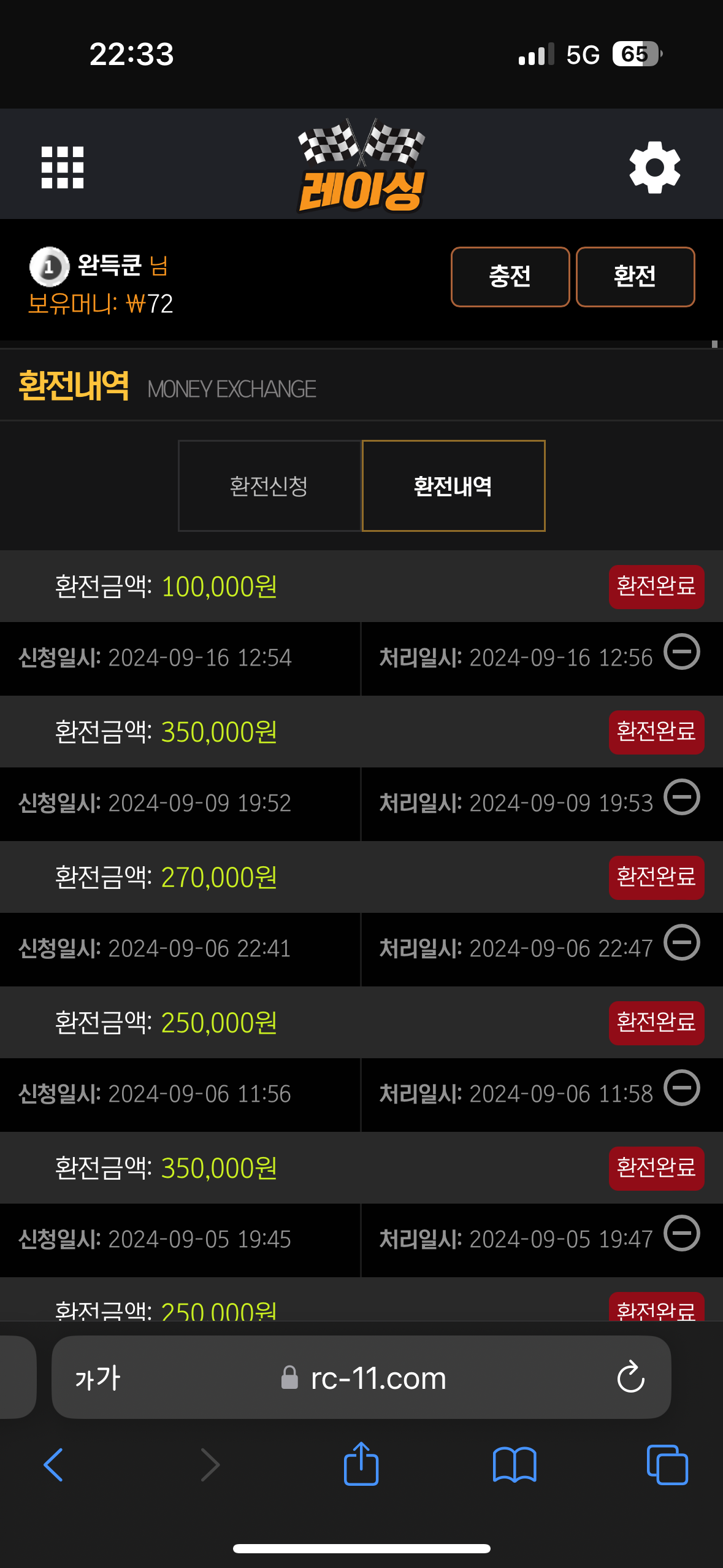
Task: Tap the 충전 button
Action: [x=510, y=277]
